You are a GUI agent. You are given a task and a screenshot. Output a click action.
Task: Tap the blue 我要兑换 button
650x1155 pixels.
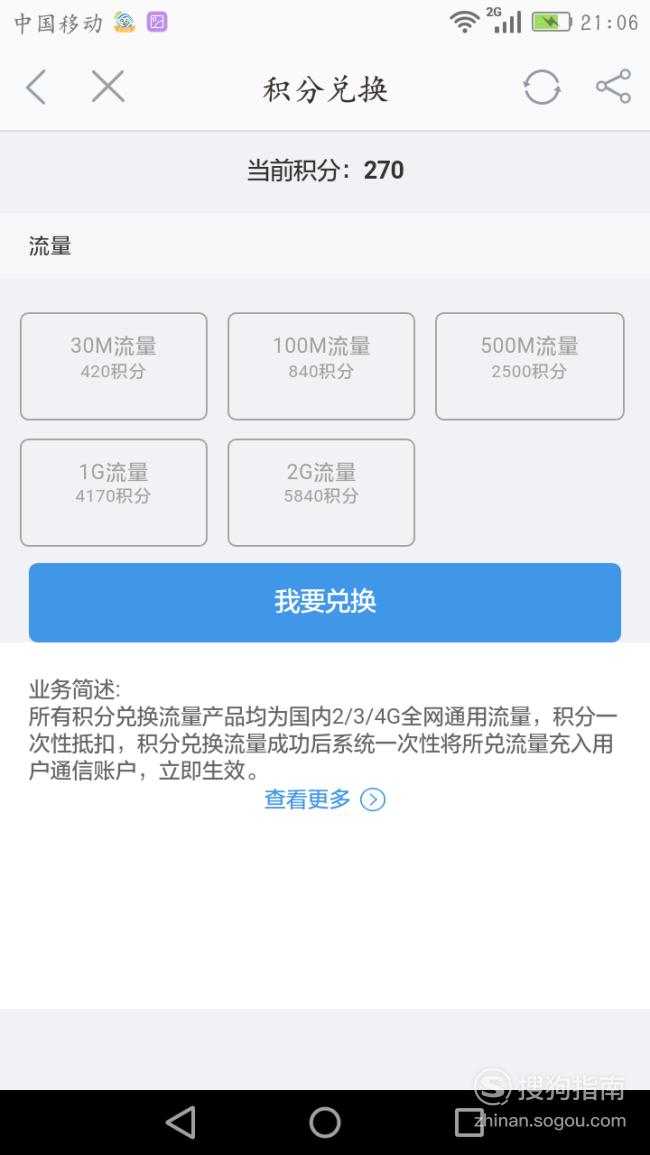pyautogui.click(x=325, y=603)
